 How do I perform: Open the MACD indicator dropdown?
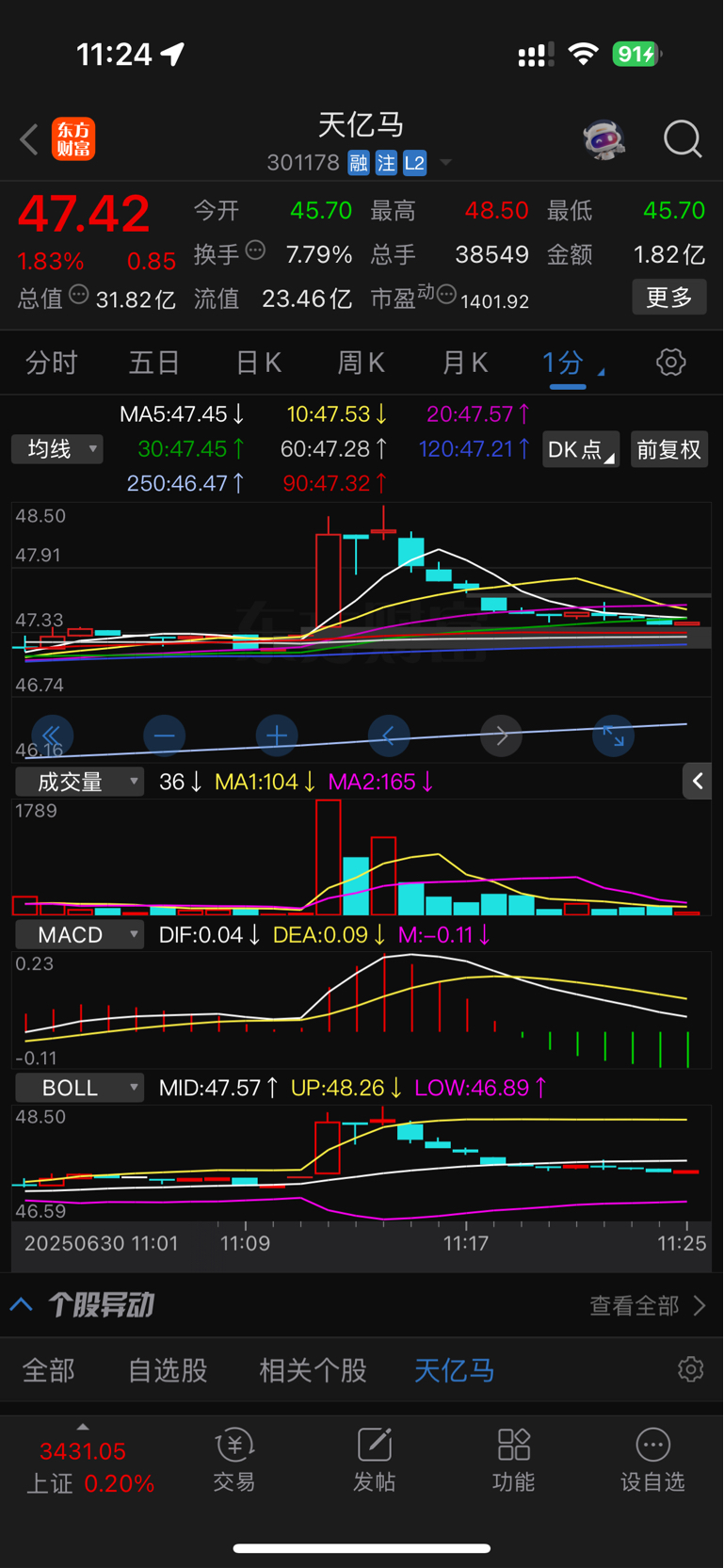click(79, 935)
